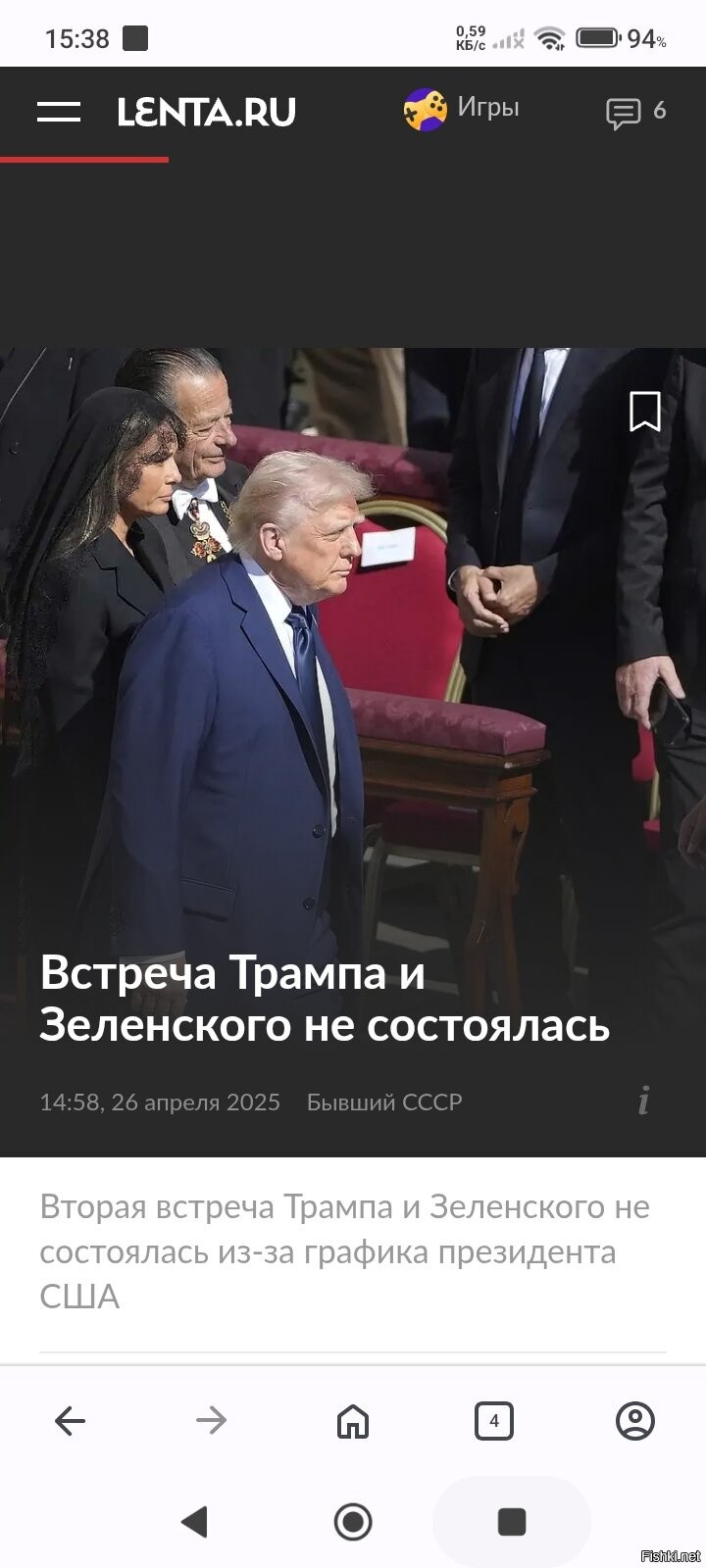706x1568 pixels.
Task: Open the Игры section
Action: click(x=462, y=109)
